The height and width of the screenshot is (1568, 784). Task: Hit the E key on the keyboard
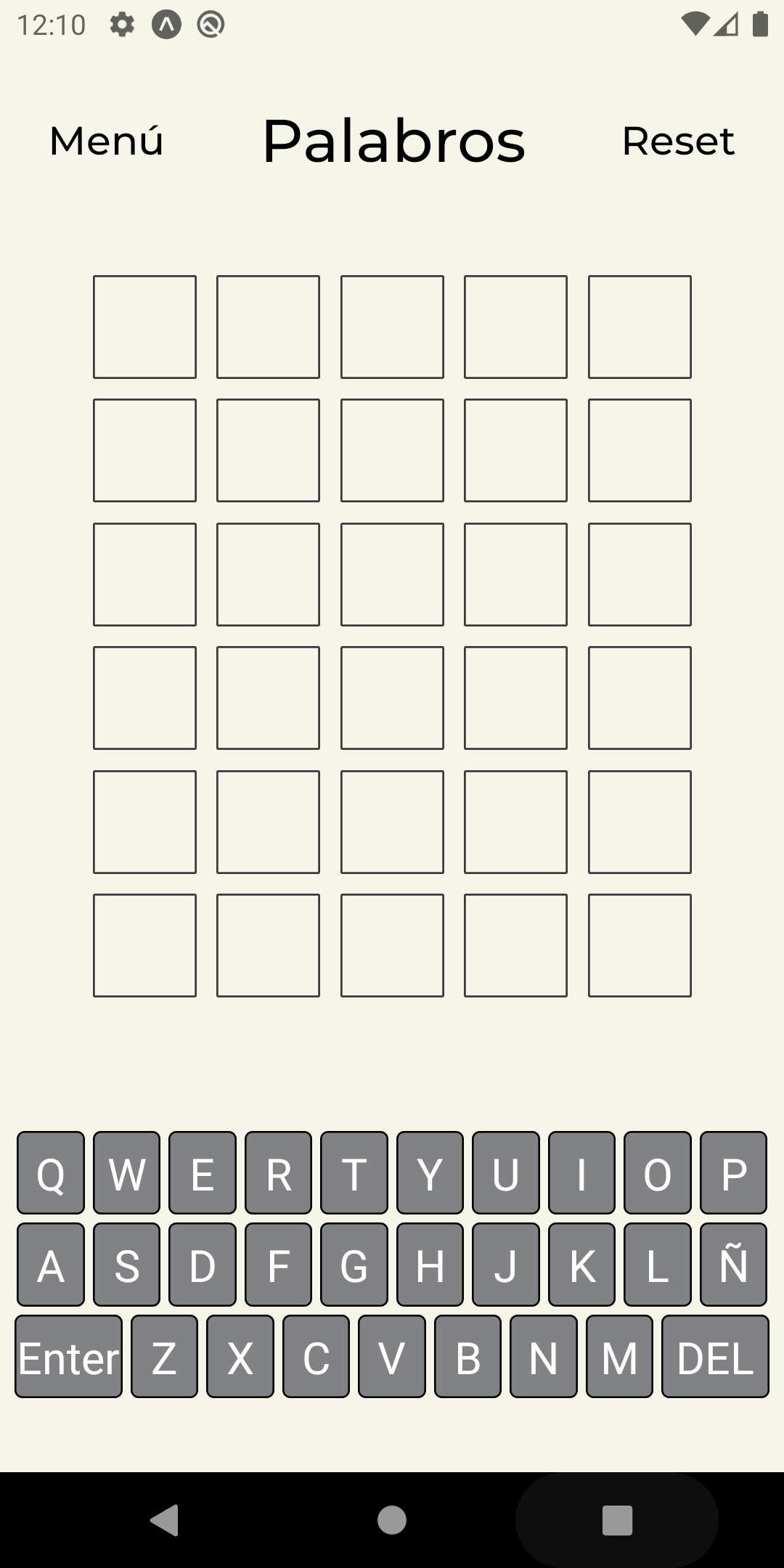pyautogui.click(x=203, y=1172)
